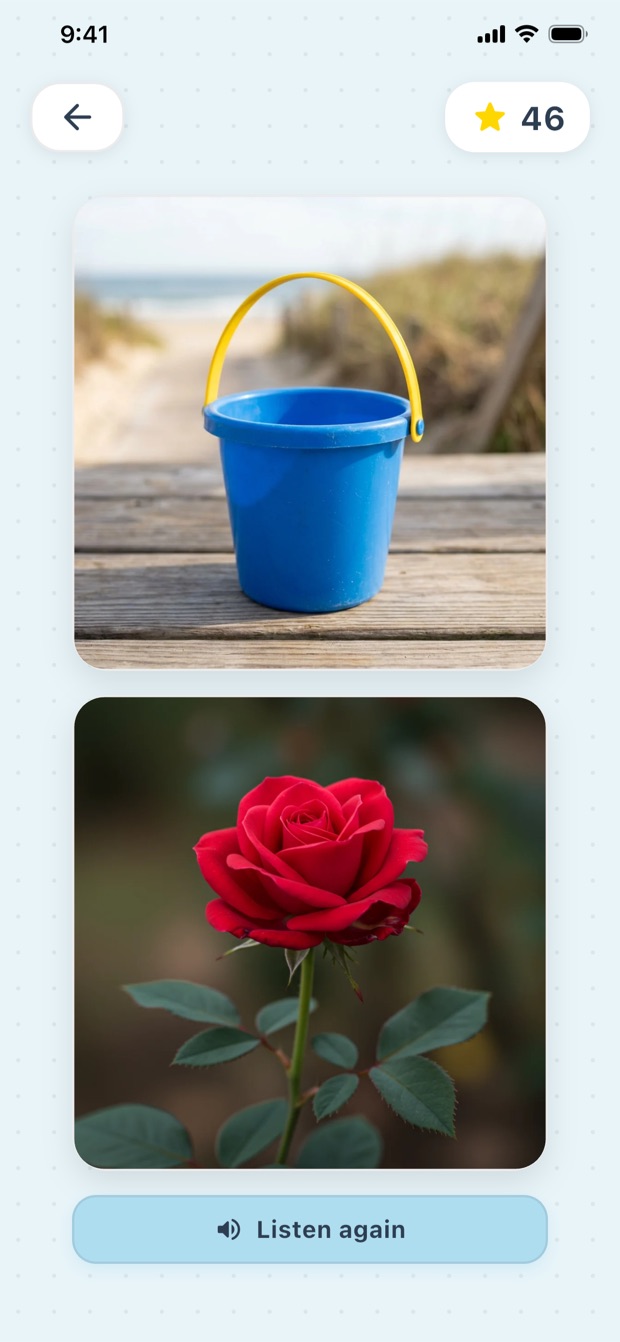Image resolution: width=620 pixels, height=1342 pixels.
Task: Go back with the arrow button
Action: point(77,117)
